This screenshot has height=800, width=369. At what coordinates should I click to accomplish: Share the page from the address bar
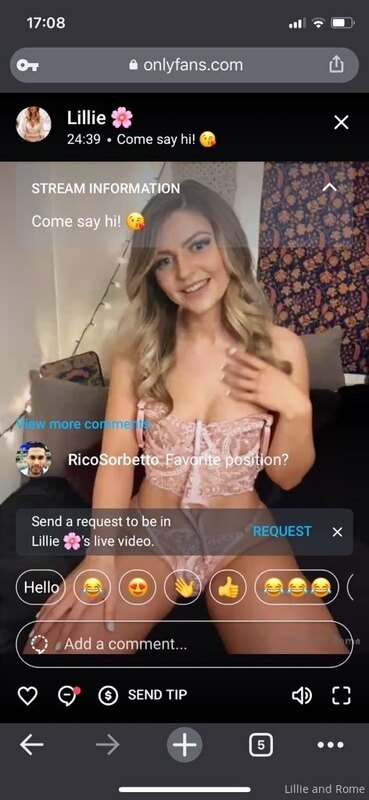click(336, 65)
